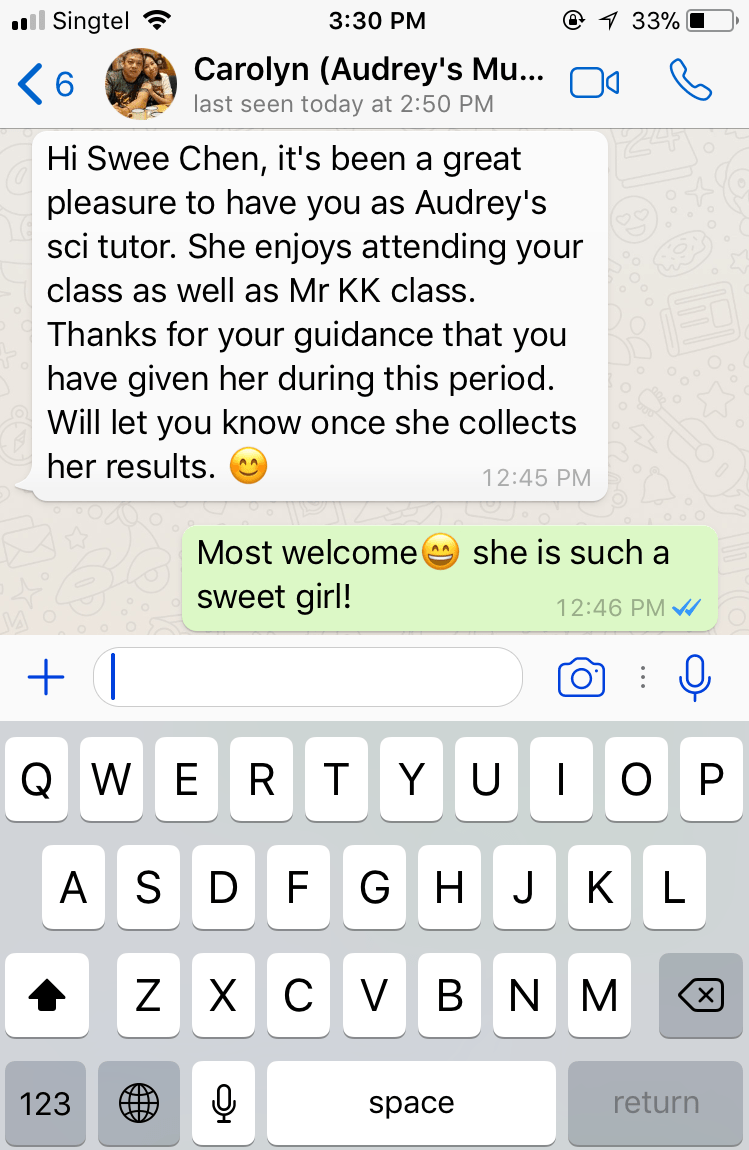Start a voice call with Carolyn
The image size is (749, 1150).
tap(690, 82)
